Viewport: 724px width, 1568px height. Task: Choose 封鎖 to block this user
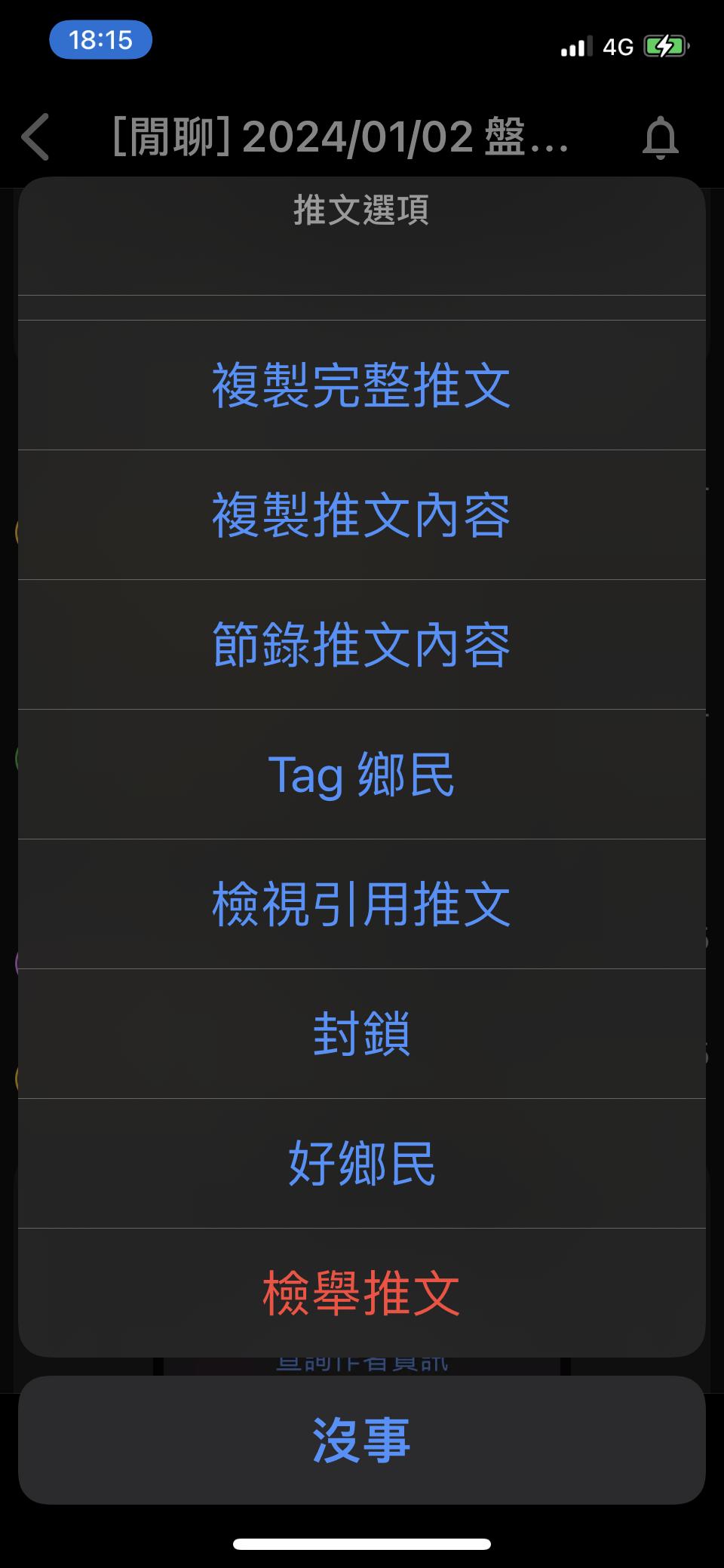tap(361, 1034)
